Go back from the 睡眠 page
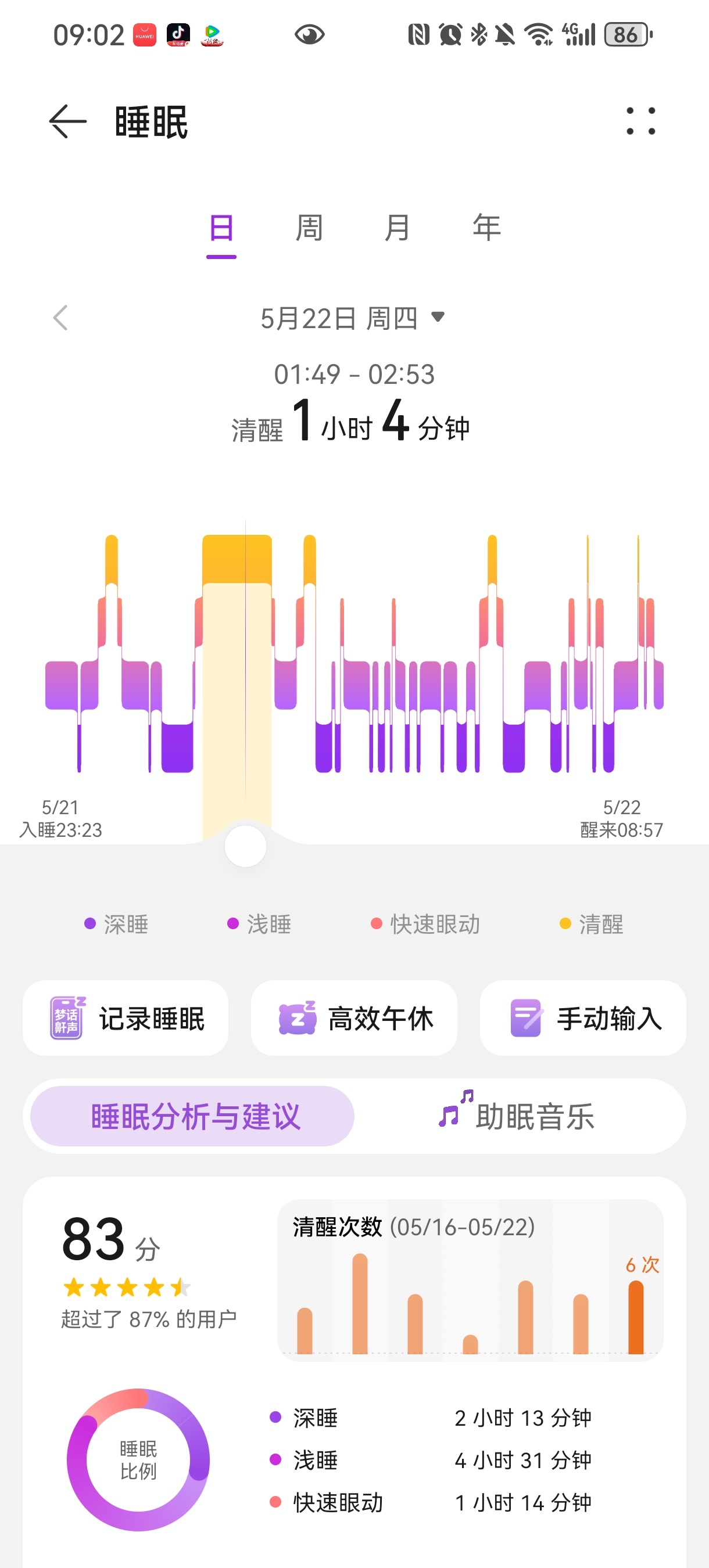Viewport: 709px width, 1568px height. click(x=67, y=121)
